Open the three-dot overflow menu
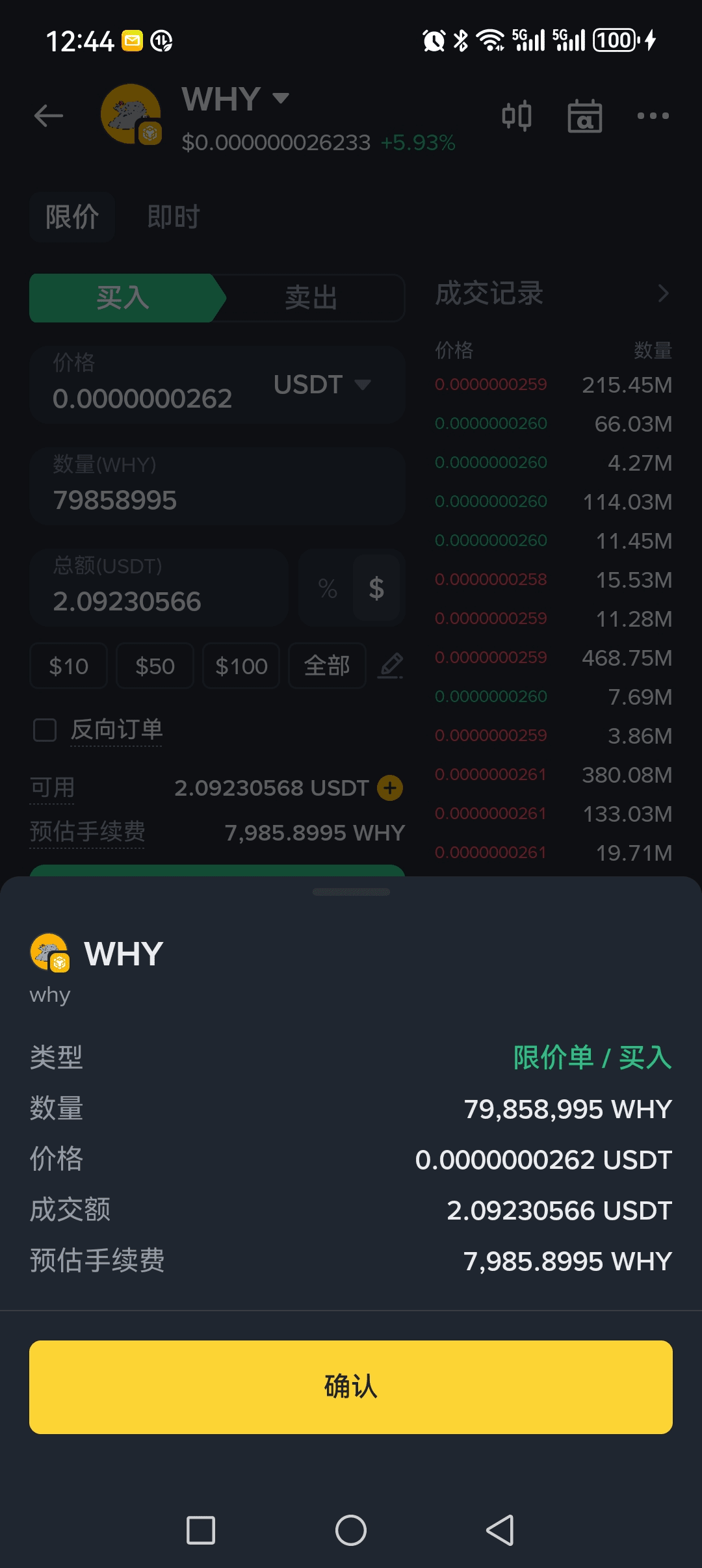 pyautogui.click(x=653, y=116)
